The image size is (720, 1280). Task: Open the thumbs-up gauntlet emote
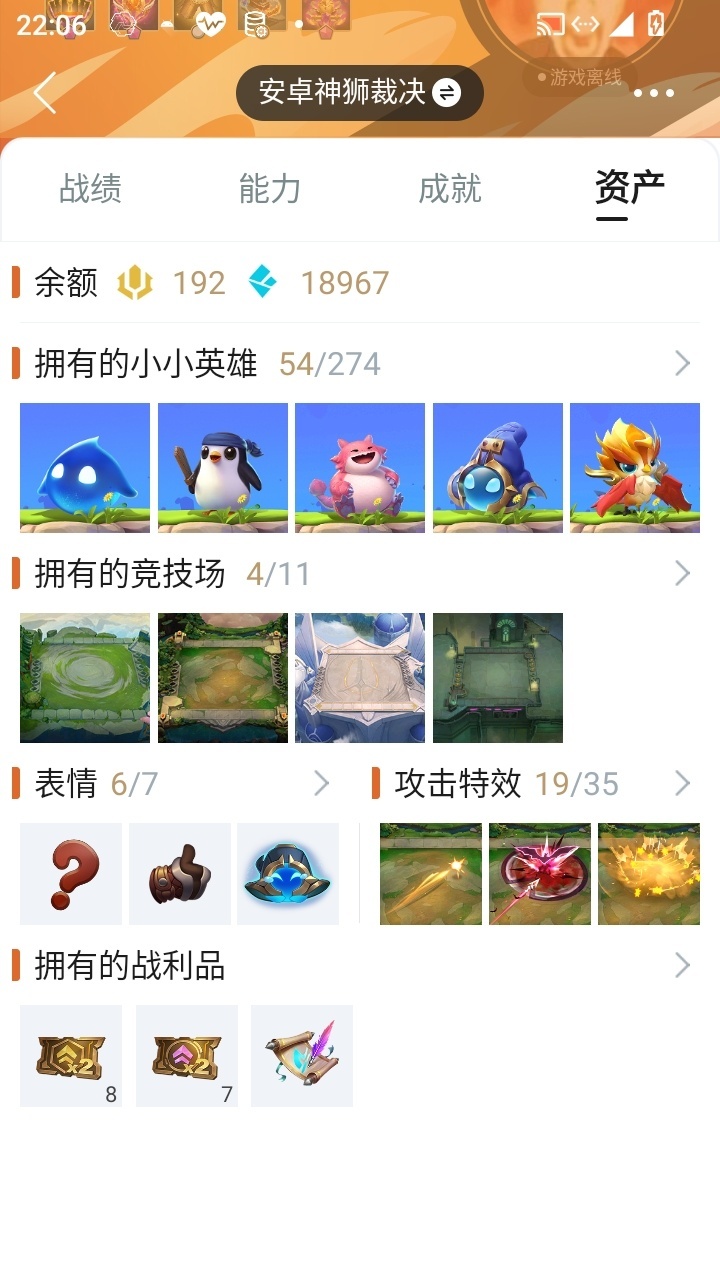click(180, 873)
